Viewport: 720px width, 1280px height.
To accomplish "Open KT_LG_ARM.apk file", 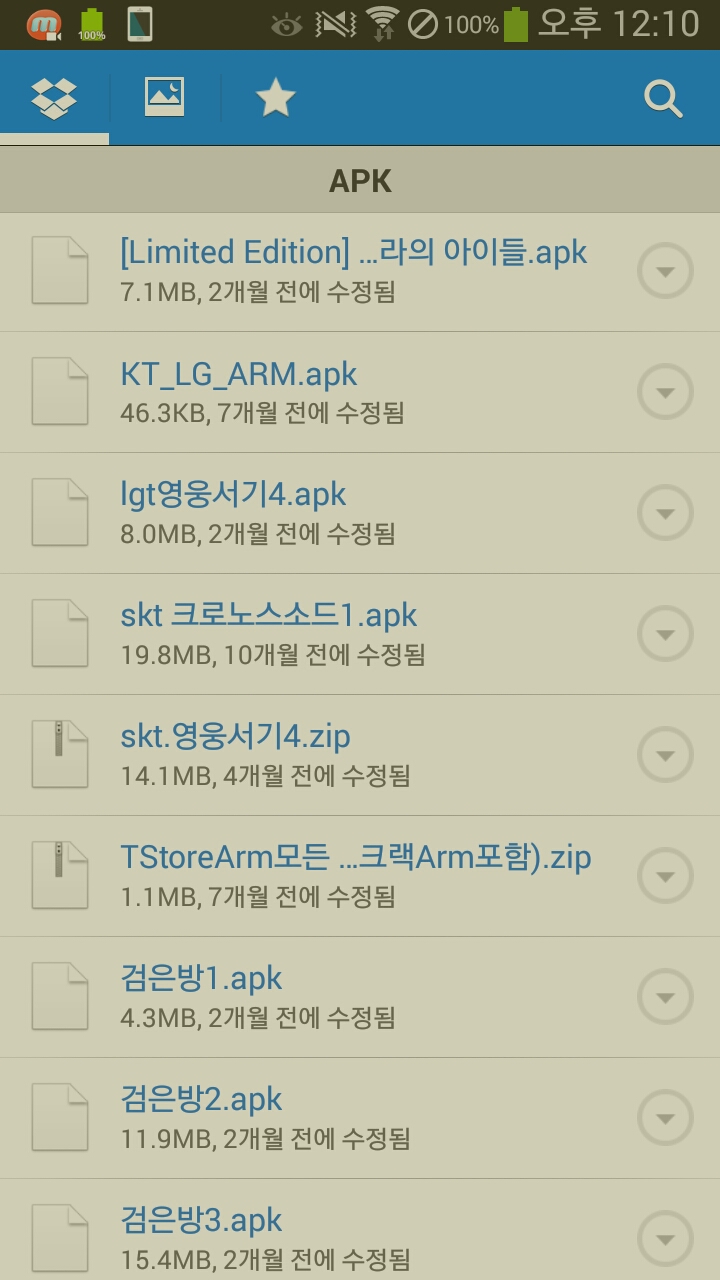I will [x=239, y=374].
